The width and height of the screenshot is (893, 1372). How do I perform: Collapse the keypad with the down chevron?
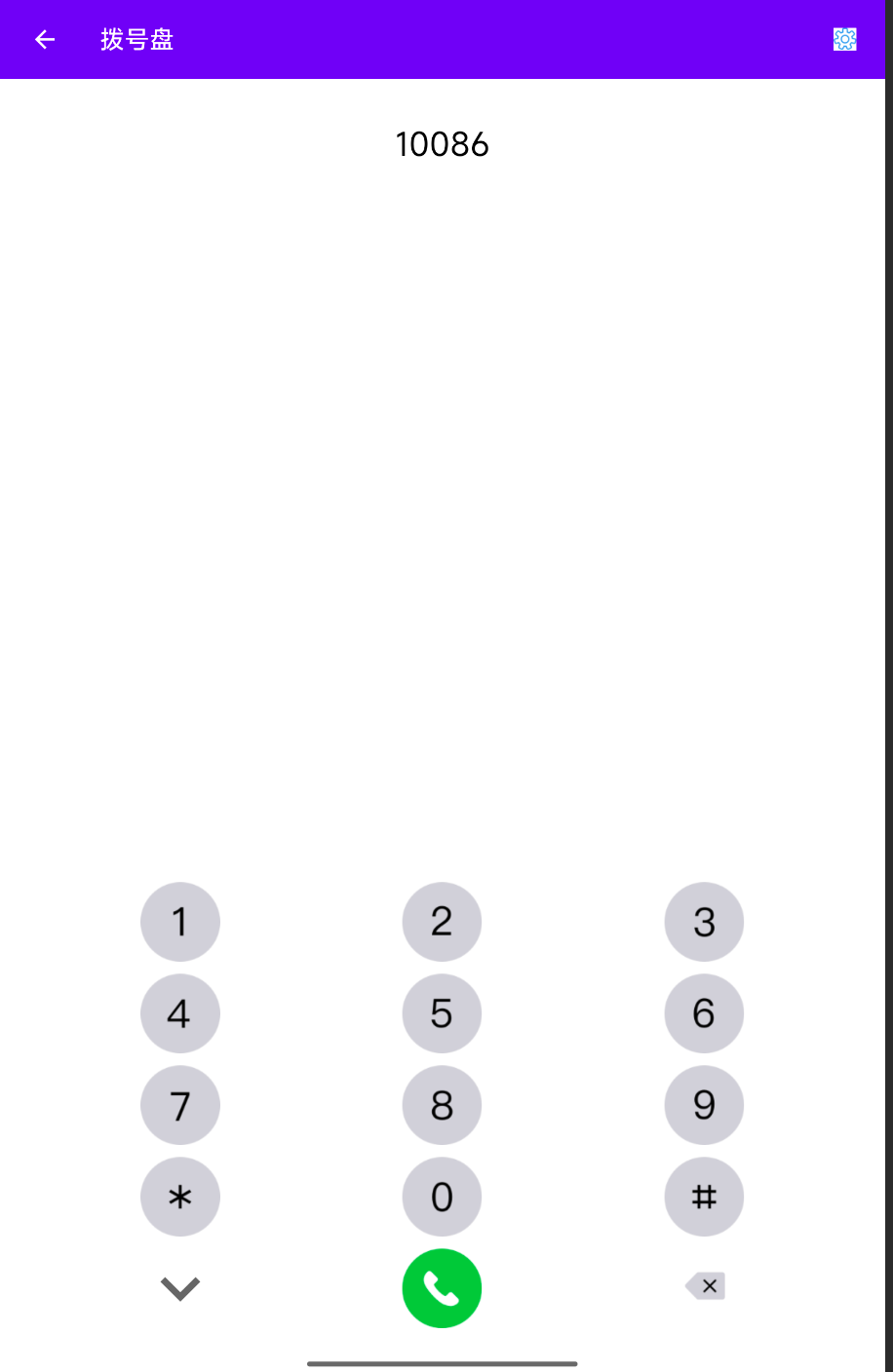[180, 1288]
